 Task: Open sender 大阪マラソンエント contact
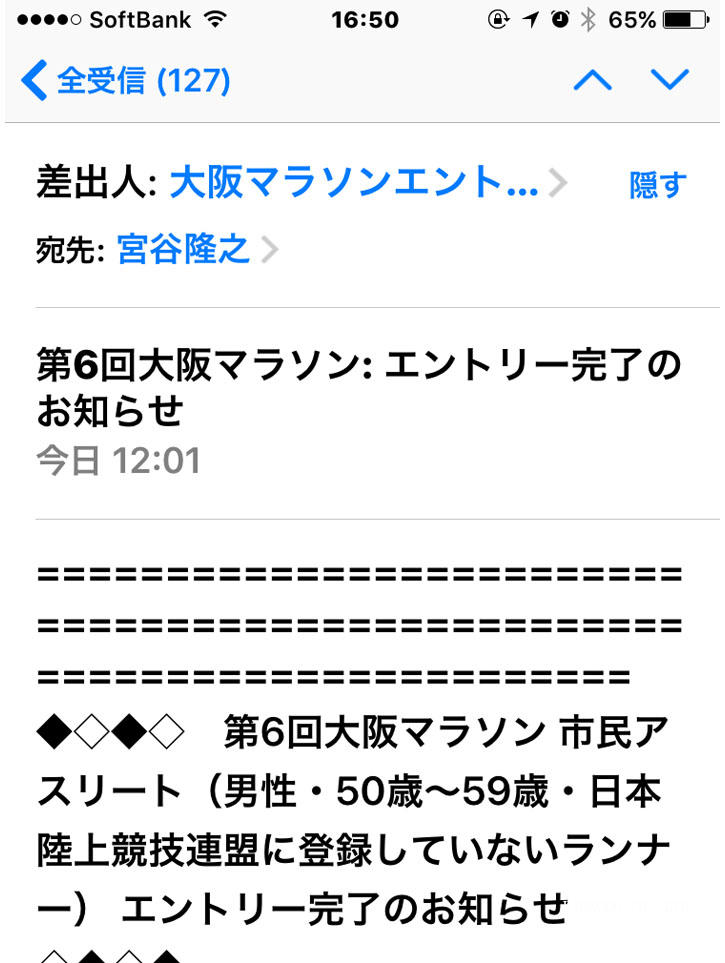click(360, 184)
